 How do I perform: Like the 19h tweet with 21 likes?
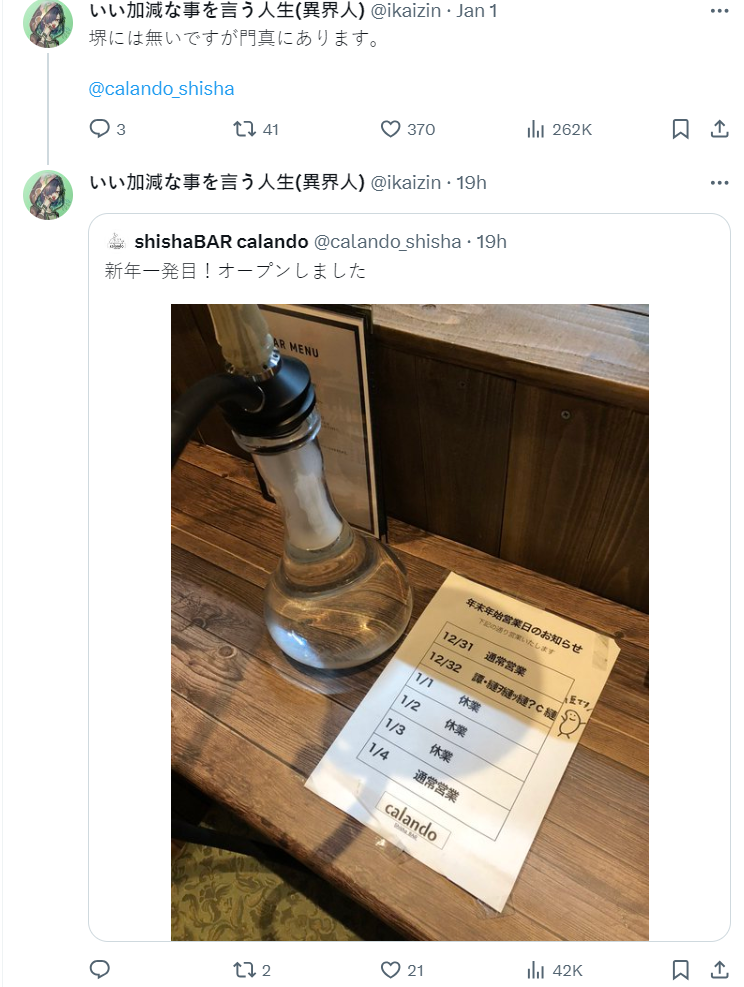point(391,969)
